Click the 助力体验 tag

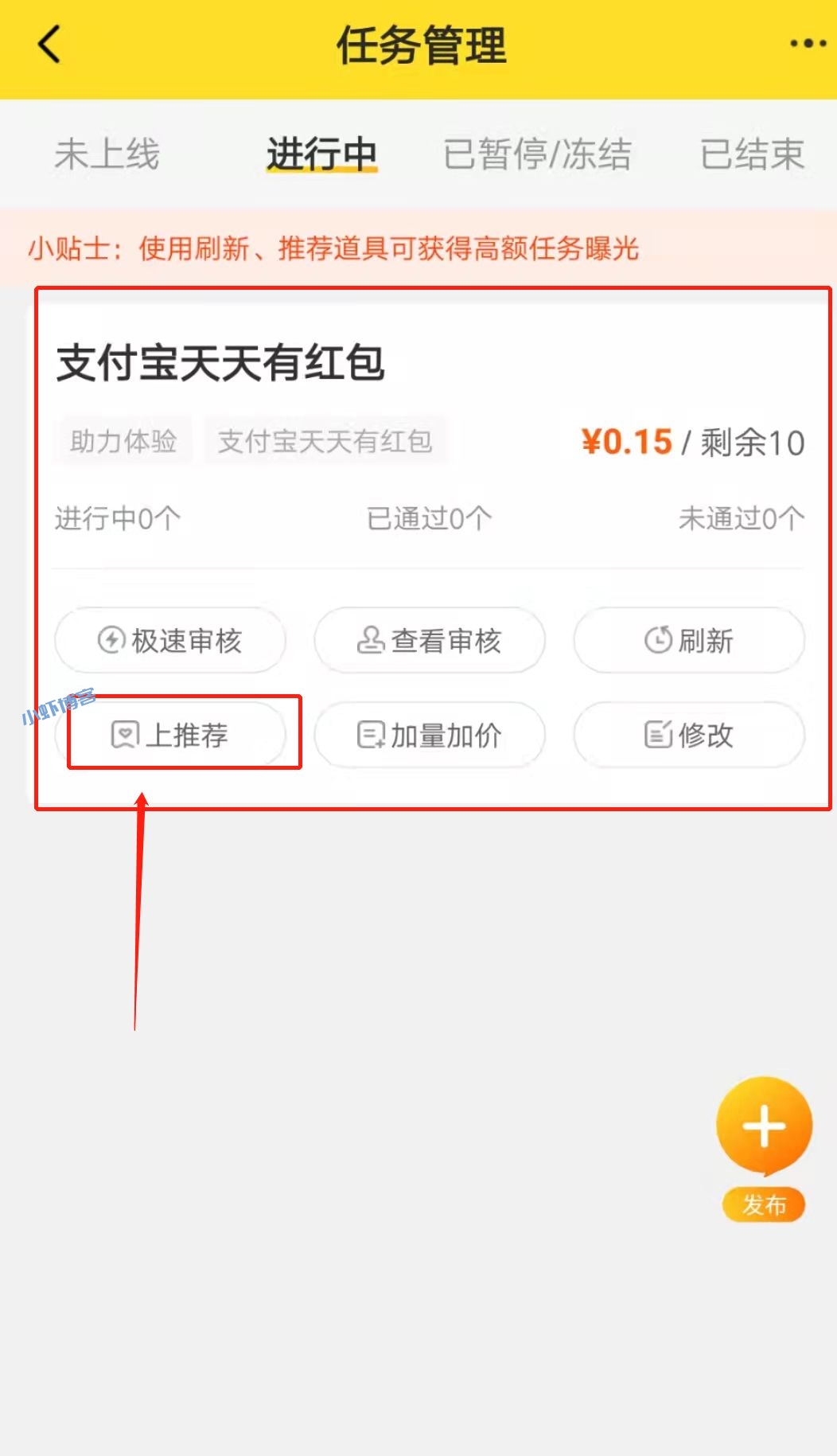click(123, 441)
